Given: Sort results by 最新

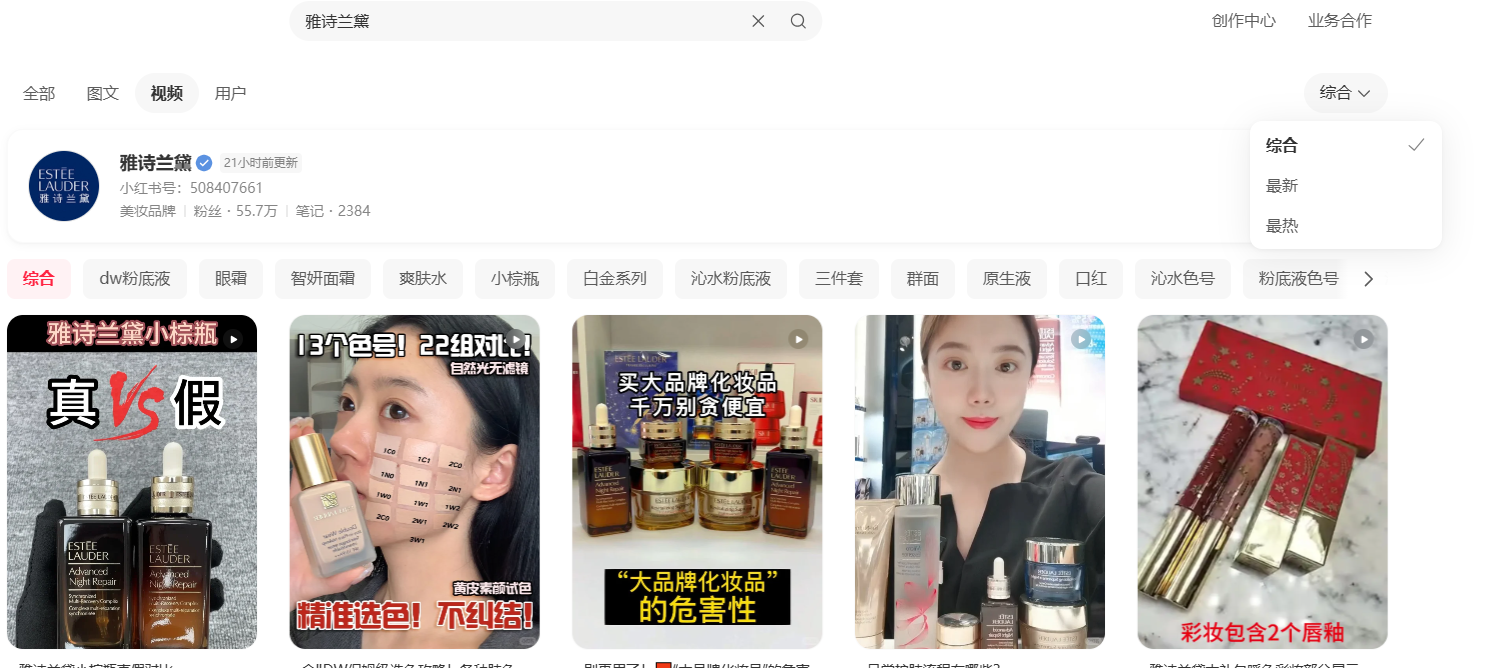Looking at the screenshot, I should tap(1282, 186).
